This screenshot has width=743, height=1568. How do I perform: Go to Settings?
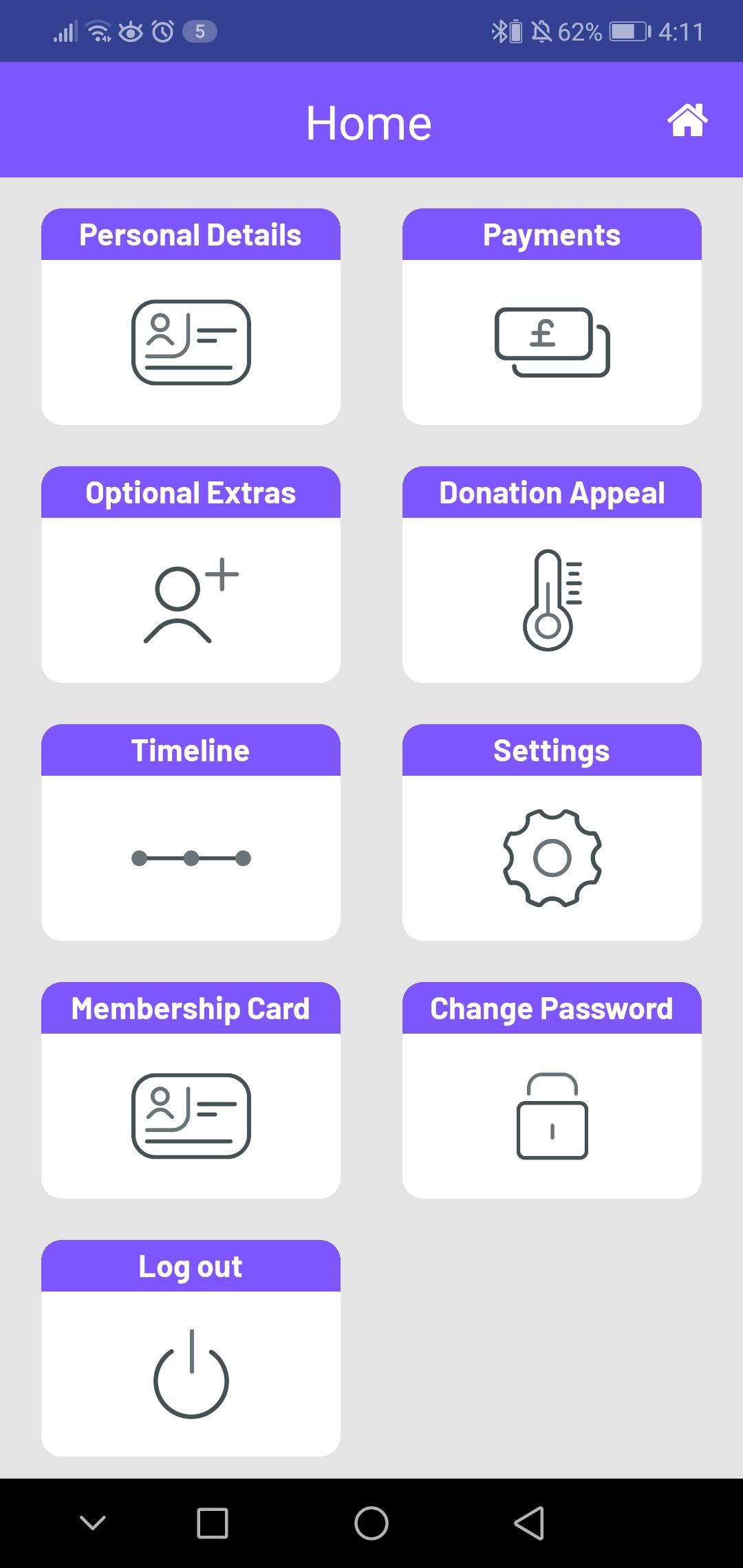click(x=552, y=832)
